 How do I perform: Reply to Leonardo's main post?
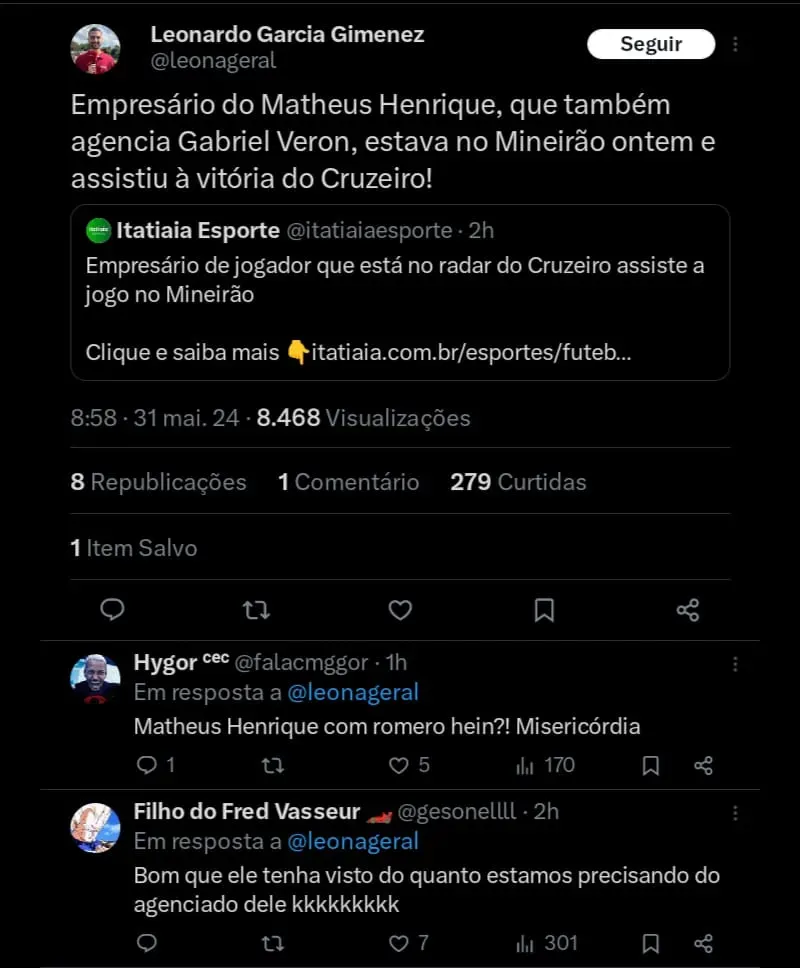pos(113,609)
